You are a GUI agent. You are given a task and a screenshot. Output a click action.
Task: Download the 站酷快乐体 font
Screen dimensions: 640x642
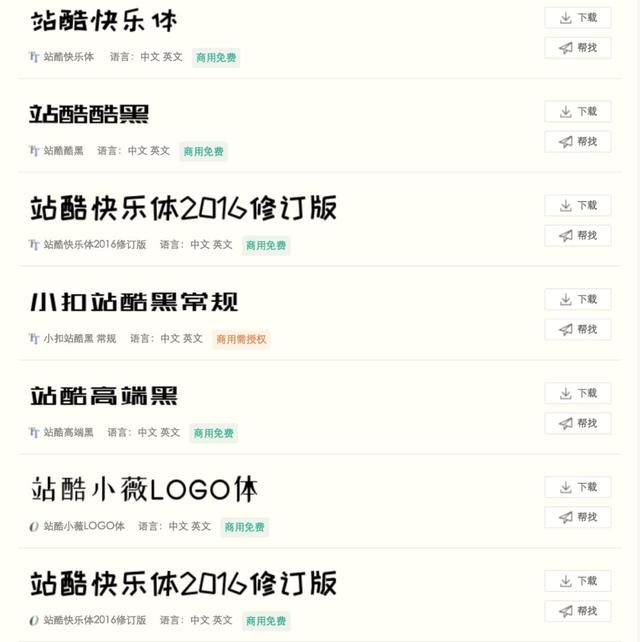pos(578,18)
